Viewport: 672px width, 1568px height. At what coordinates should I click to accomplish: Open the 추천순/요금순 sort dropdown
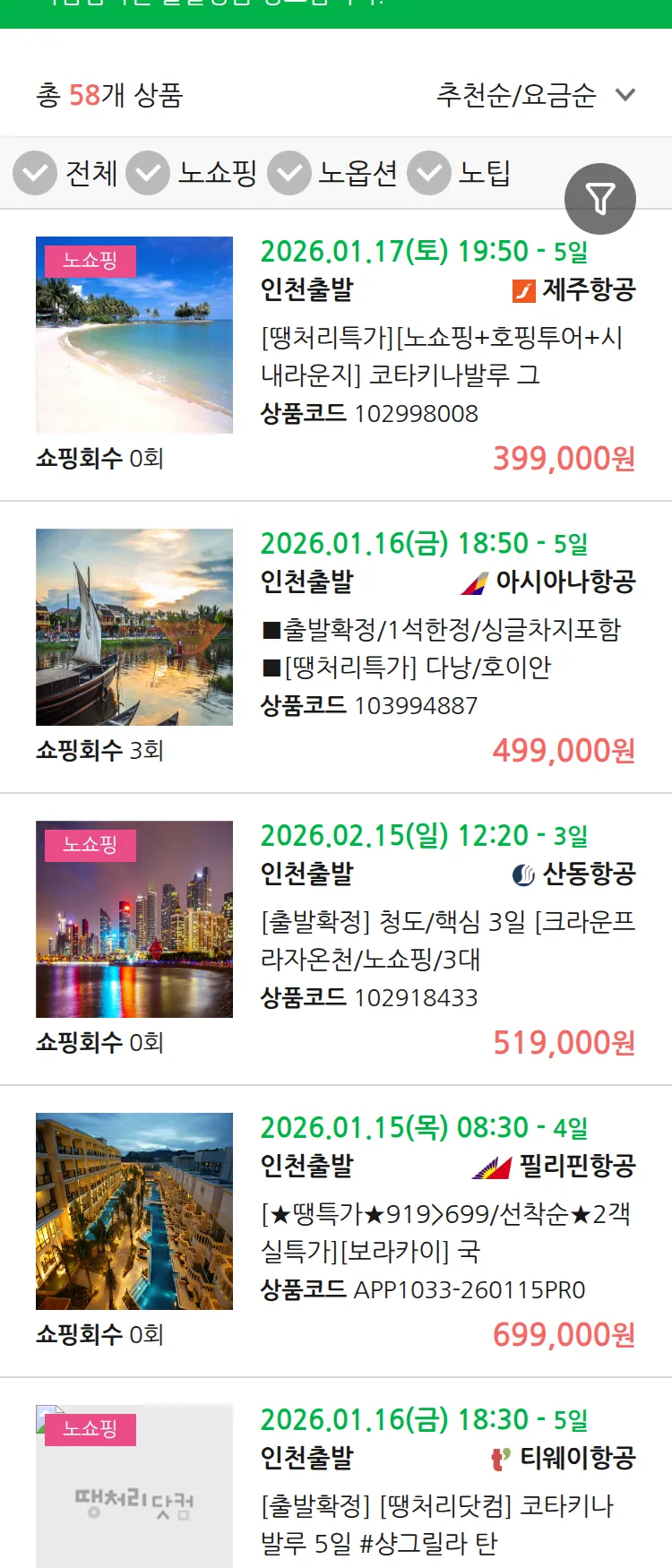(x=518, y=95)
